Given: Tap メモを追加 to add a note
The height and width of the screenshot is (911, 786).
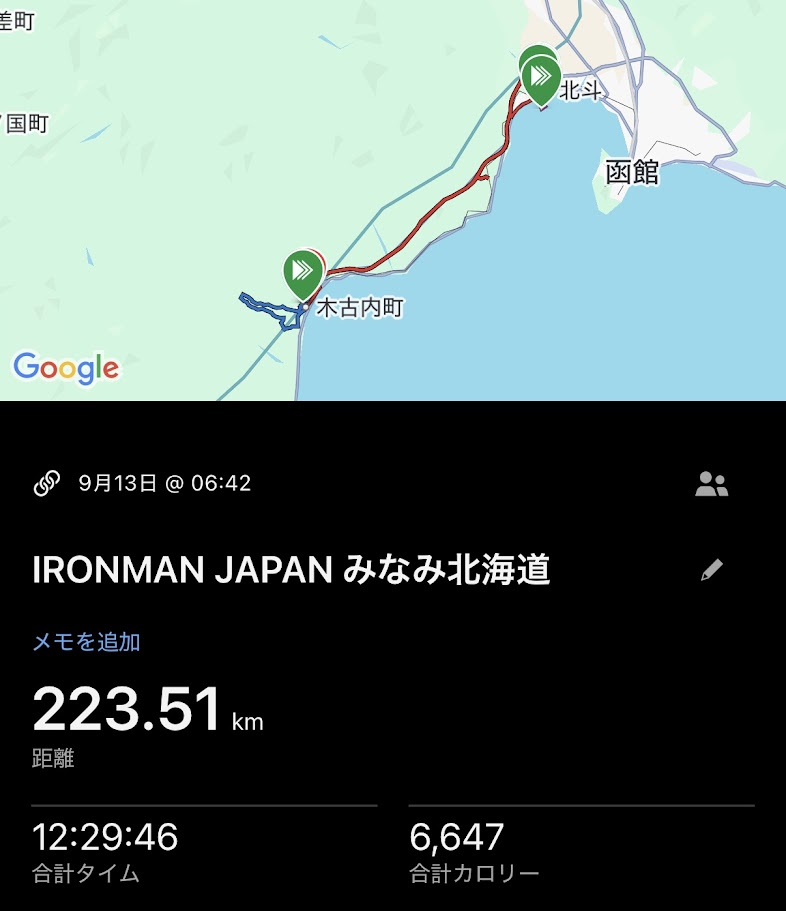Looking at the screenshot, I should click(x=86, y=642).
